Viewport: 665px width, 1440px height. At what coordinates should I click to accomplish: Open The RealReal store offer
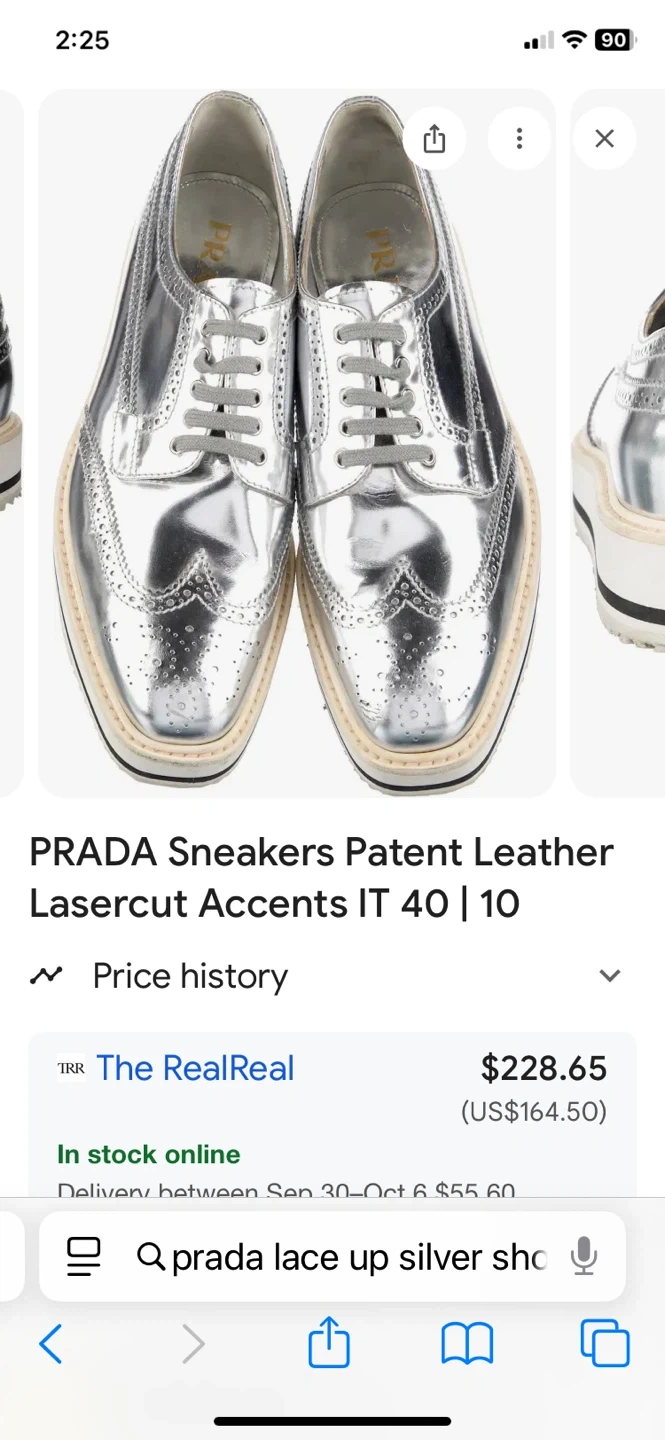coord(196,1068)
